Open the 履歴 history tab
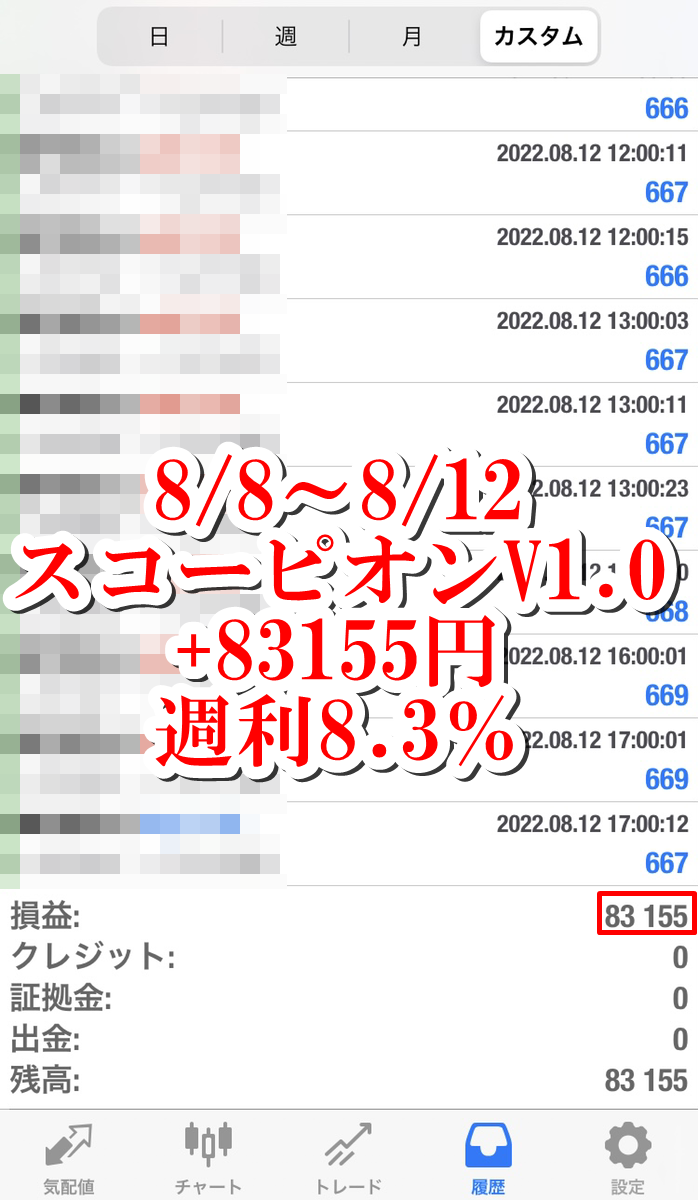The width and height of the screenshot is (698, 1200). pyautogui.click(x=488, y=1157)
